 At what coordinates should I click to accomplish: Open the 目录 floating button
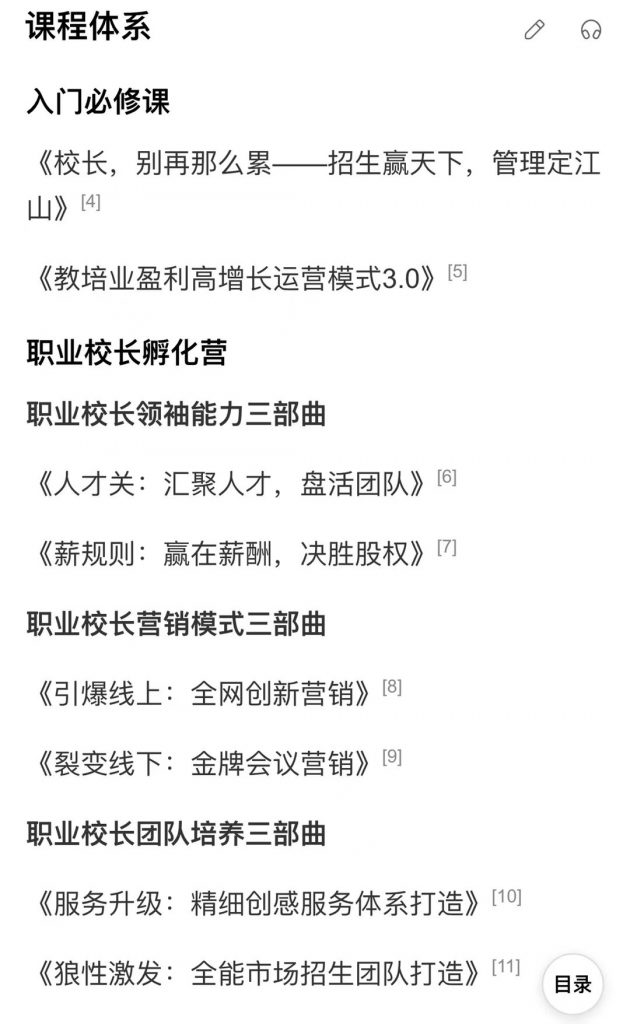click(573, 984)
